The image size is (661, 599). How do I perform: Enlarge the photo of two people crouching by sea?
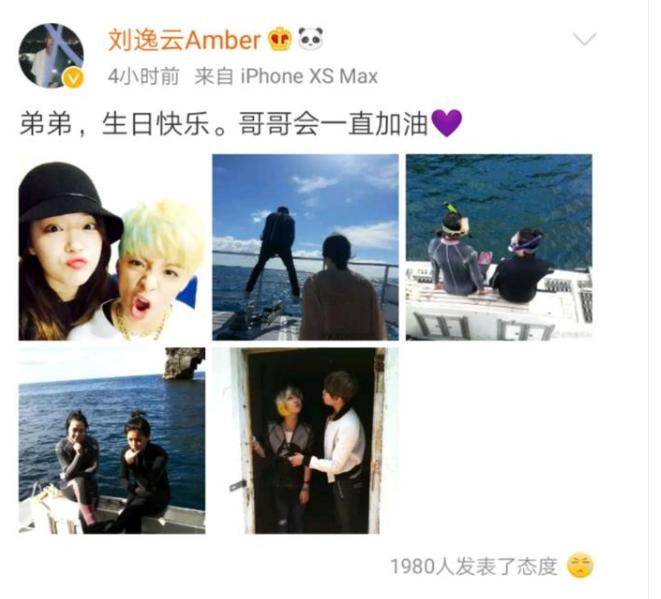pos(112,440)
